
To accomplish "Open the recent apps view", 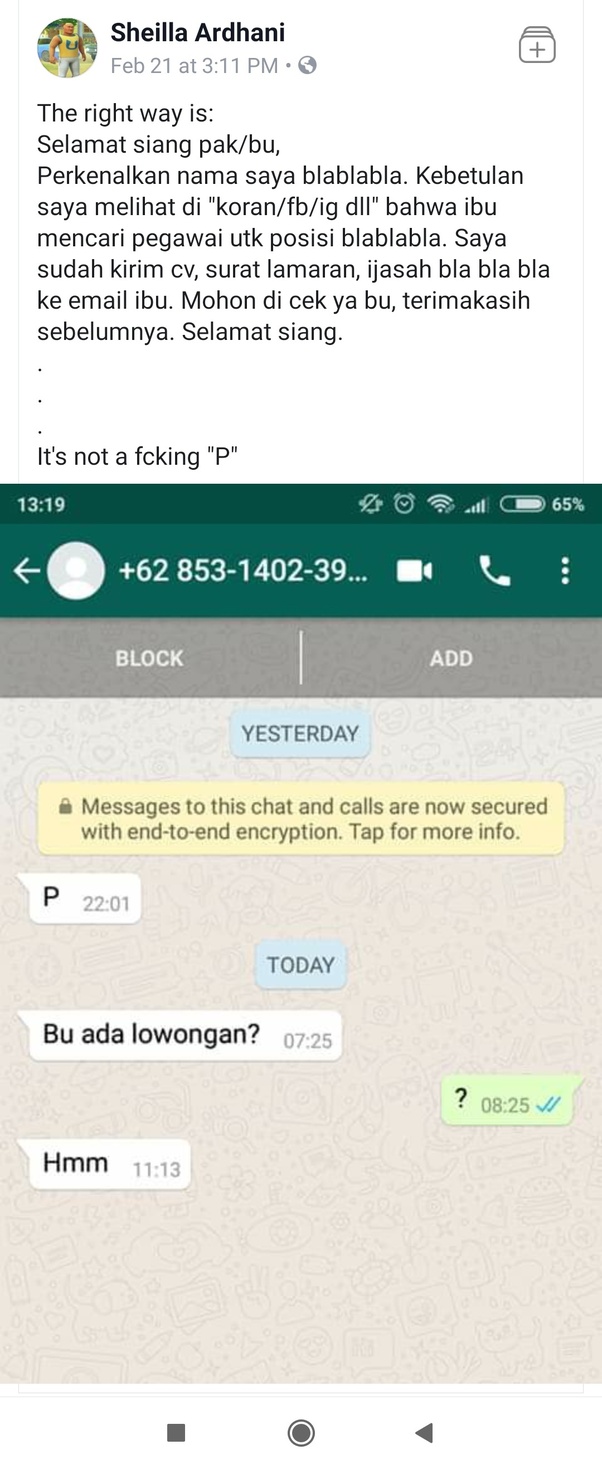I will click(x=176, y=1433).
